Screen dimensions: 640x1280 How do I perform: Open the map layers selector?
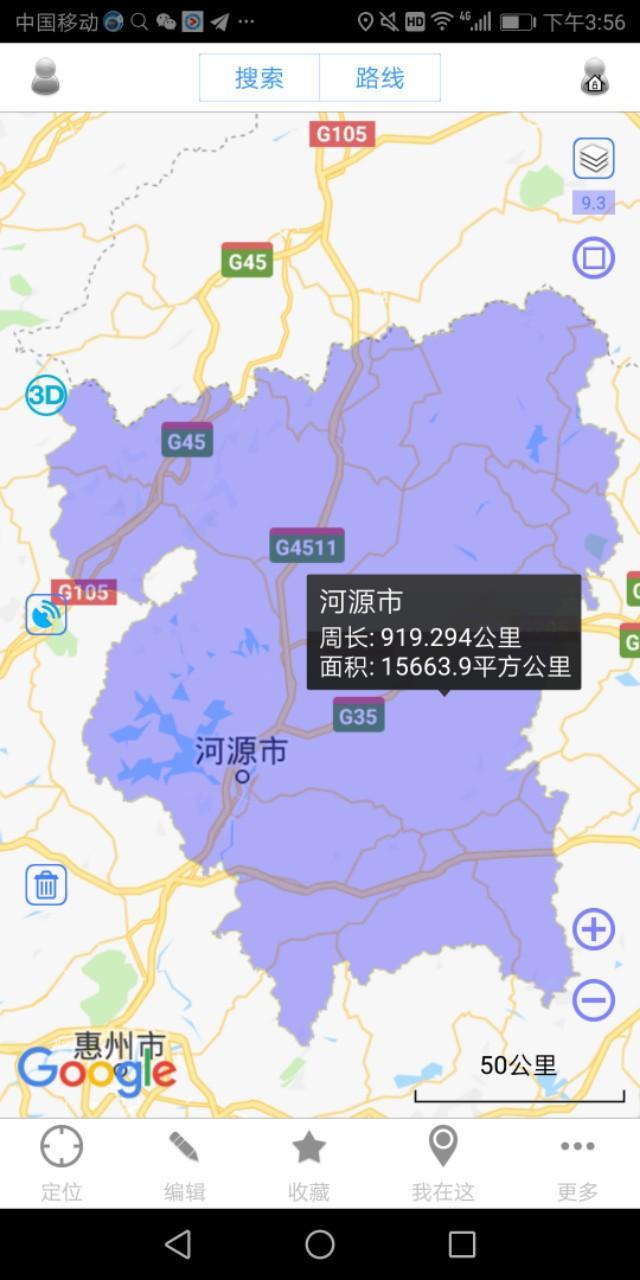593,158
